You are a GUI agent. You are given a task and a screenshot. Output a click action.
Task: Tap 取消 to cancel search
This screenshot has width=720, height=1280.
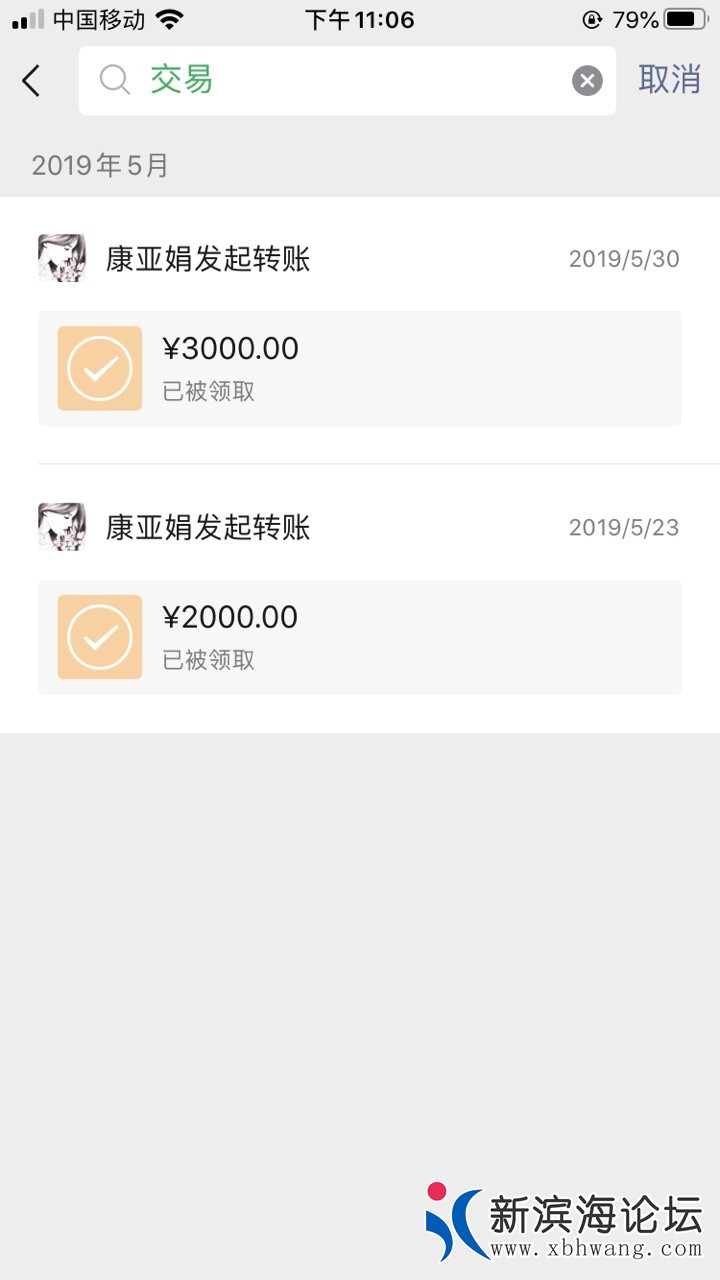click(669, 80)
